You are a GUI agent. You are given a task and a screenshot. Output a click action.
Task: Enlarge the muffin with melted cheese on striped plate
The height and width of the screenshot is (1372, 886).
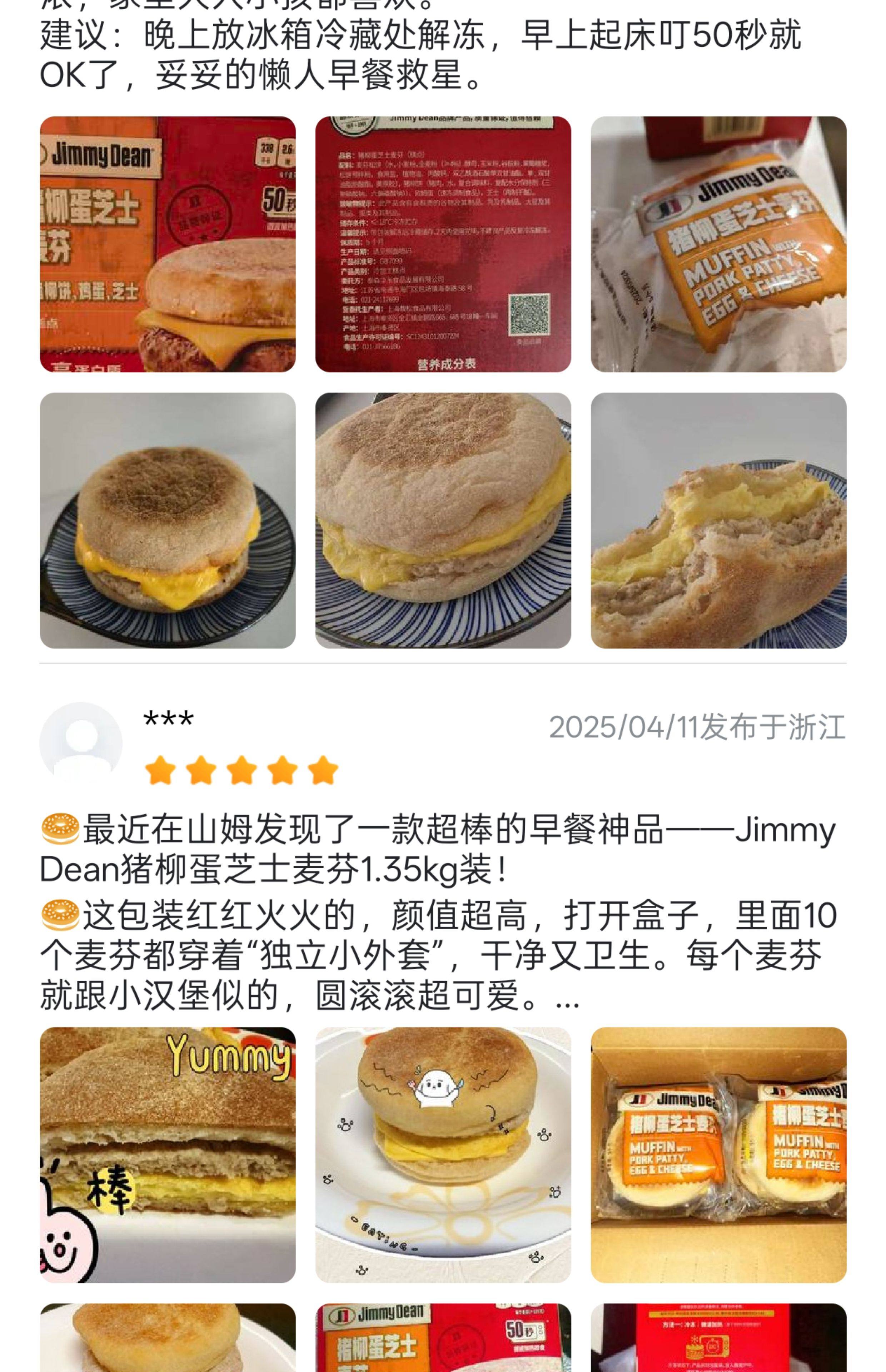pyautogui.click(x=168, y=520)
